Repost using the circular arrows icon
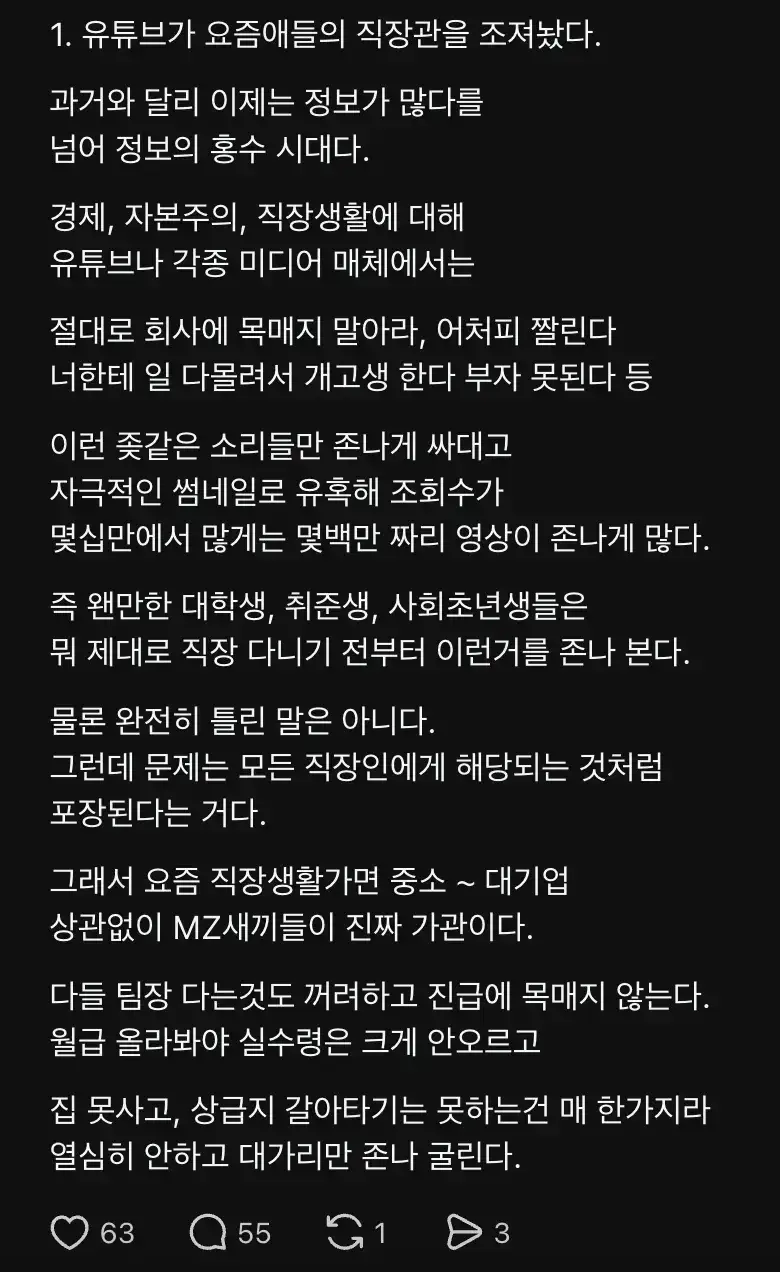The image size is (780, 1272). pos(345,1233)
